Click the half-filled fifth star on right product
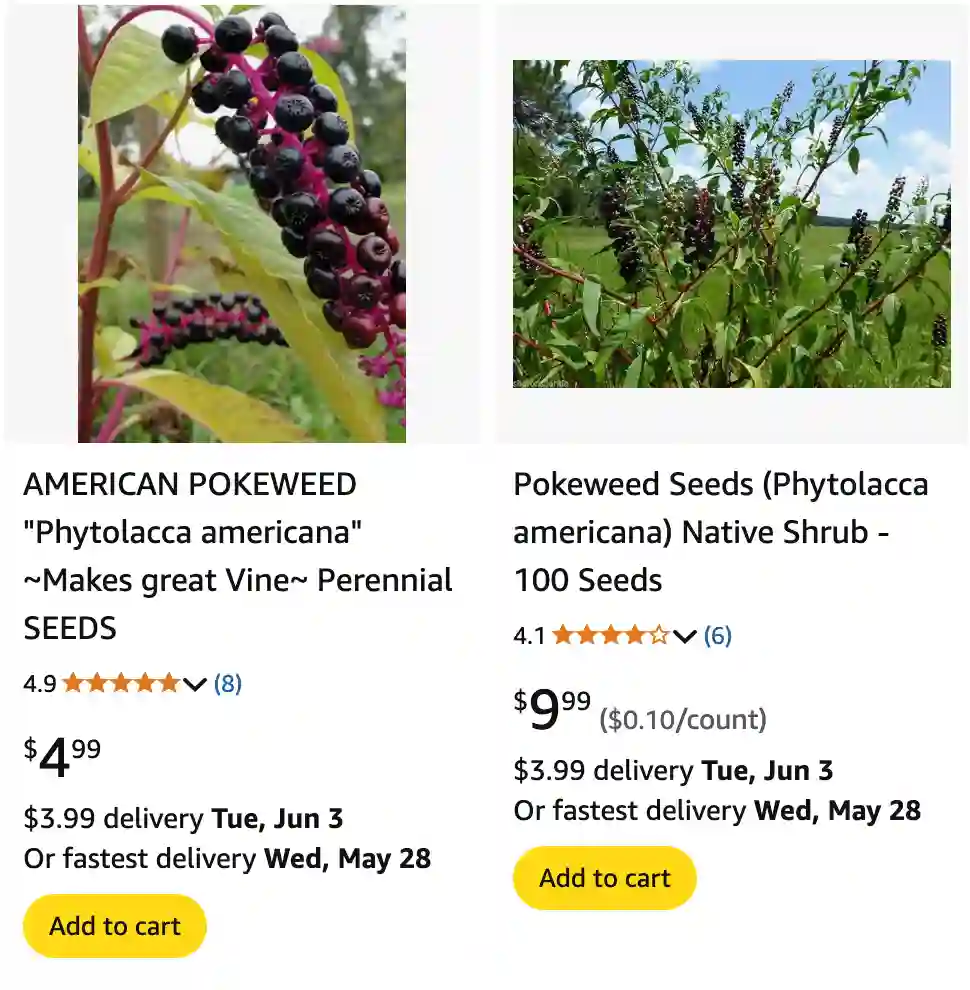 (660, 634)
